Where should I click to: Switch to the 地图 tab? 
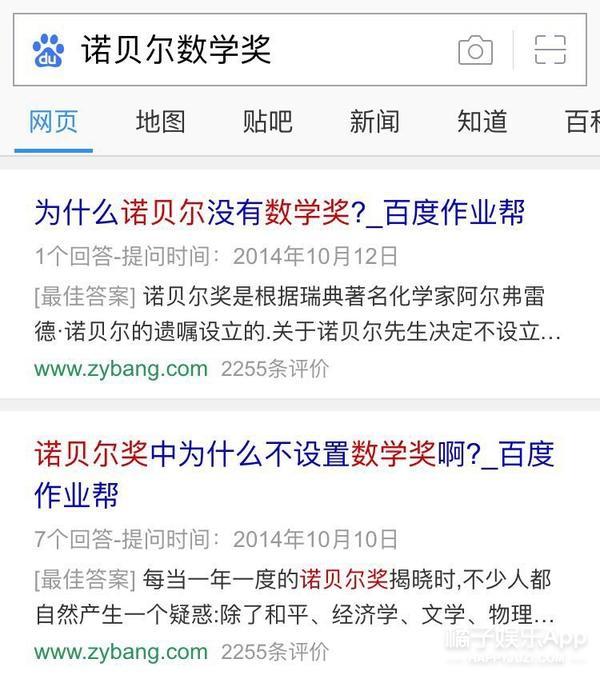[x=161, y=122]
